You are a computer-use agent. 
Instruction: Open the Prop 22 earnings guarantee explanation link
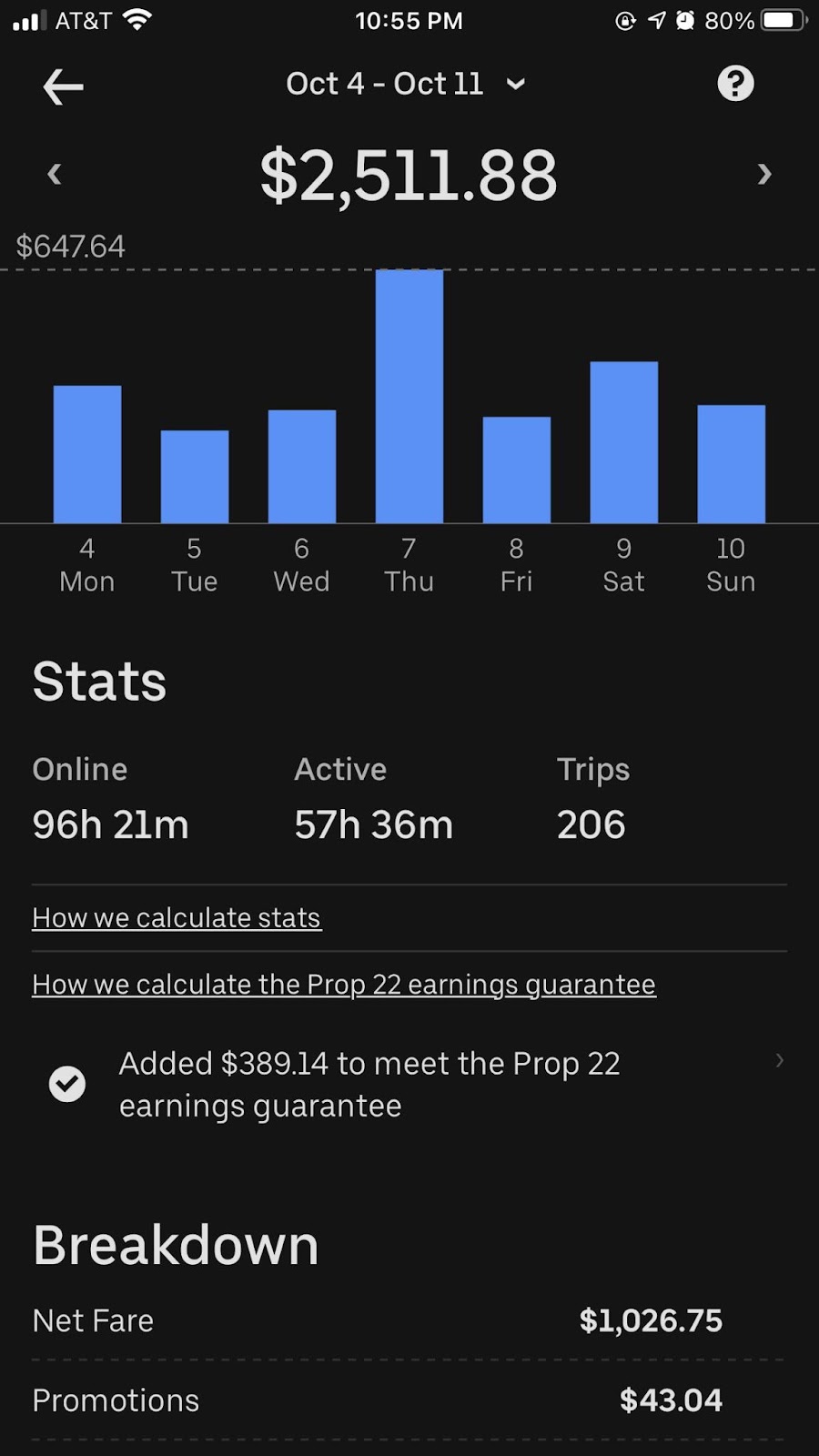pos(344,985)
